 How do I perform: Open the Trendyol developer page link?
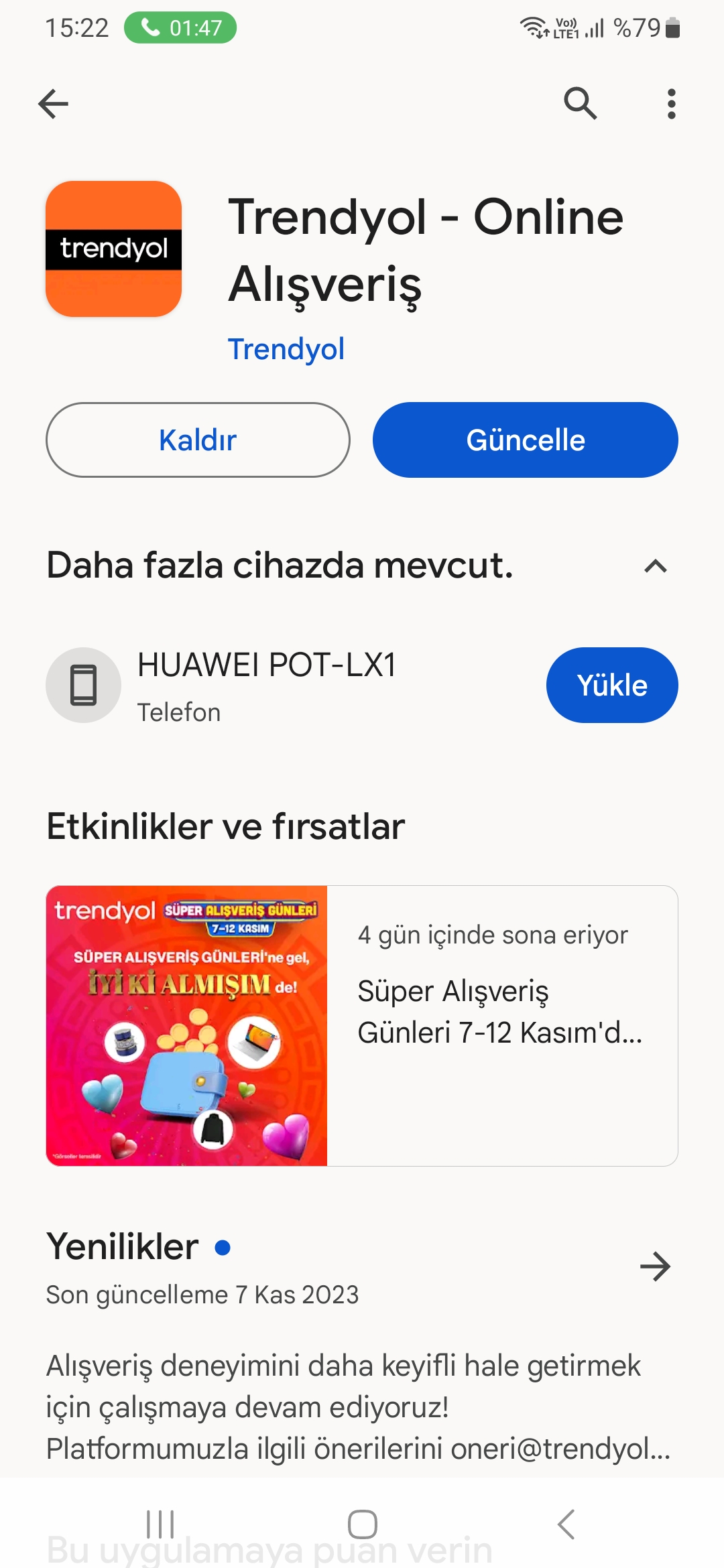[x=286, y=349]
